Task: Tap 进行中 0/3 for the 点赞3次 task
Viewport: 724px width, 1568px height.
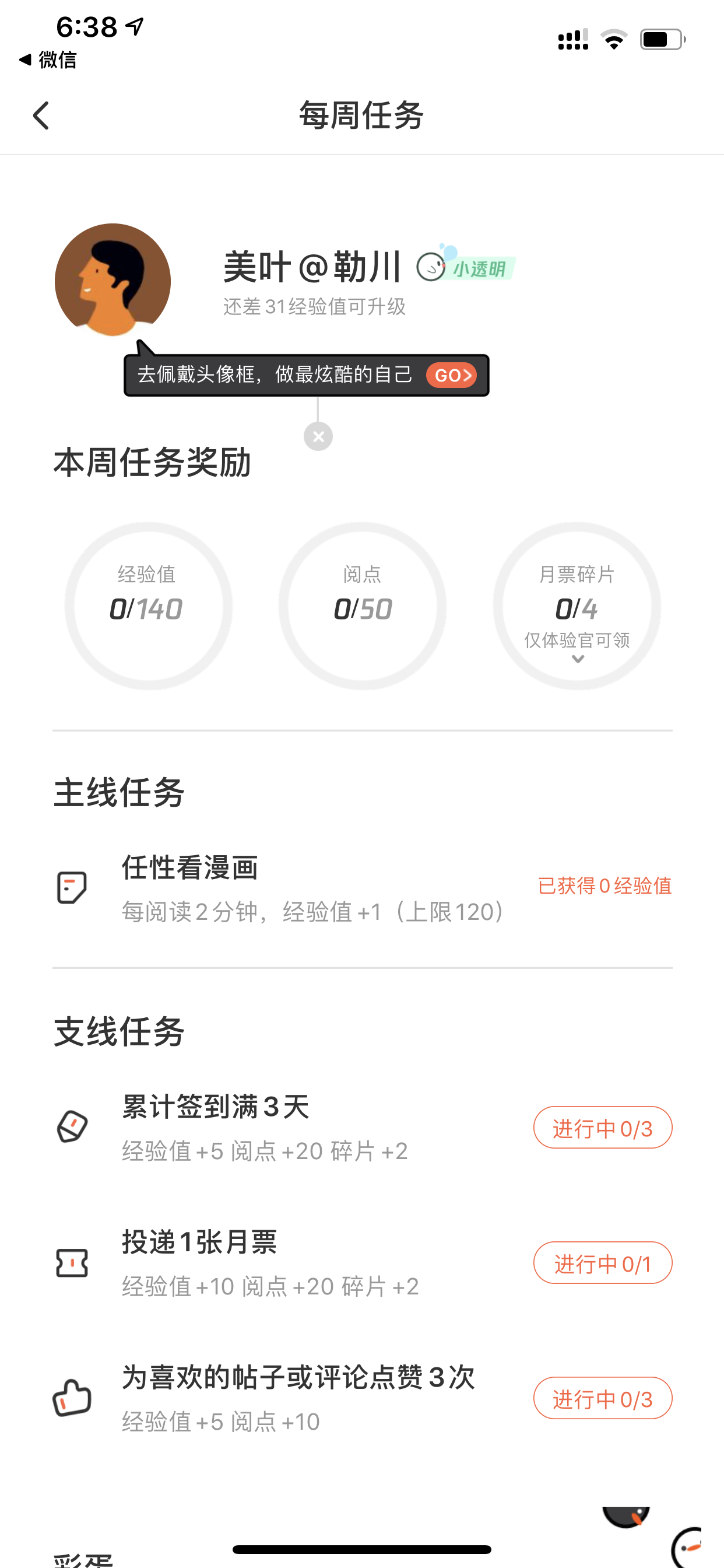Action: pos(602,1398)
